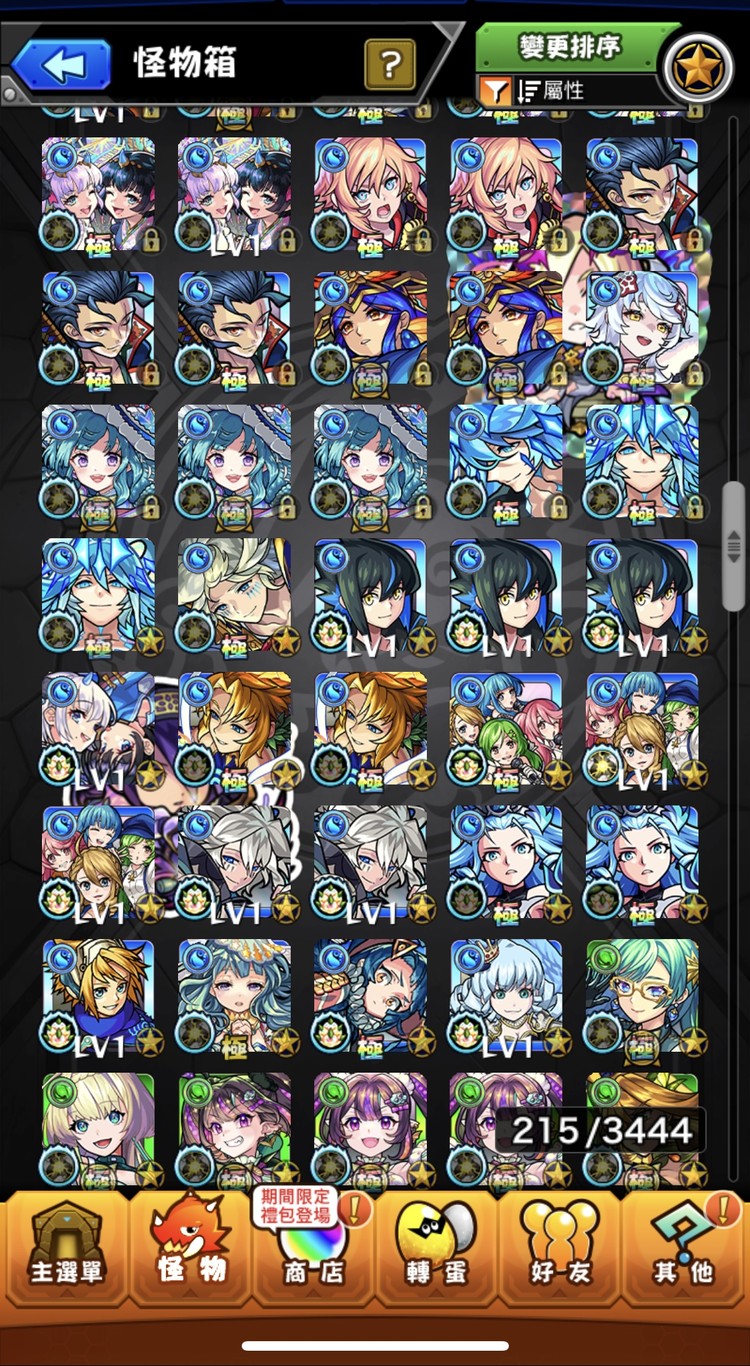This screenshot has height=1366, width=750.
Task: Open the question mark help button
Action: click(x=390, y=65)
